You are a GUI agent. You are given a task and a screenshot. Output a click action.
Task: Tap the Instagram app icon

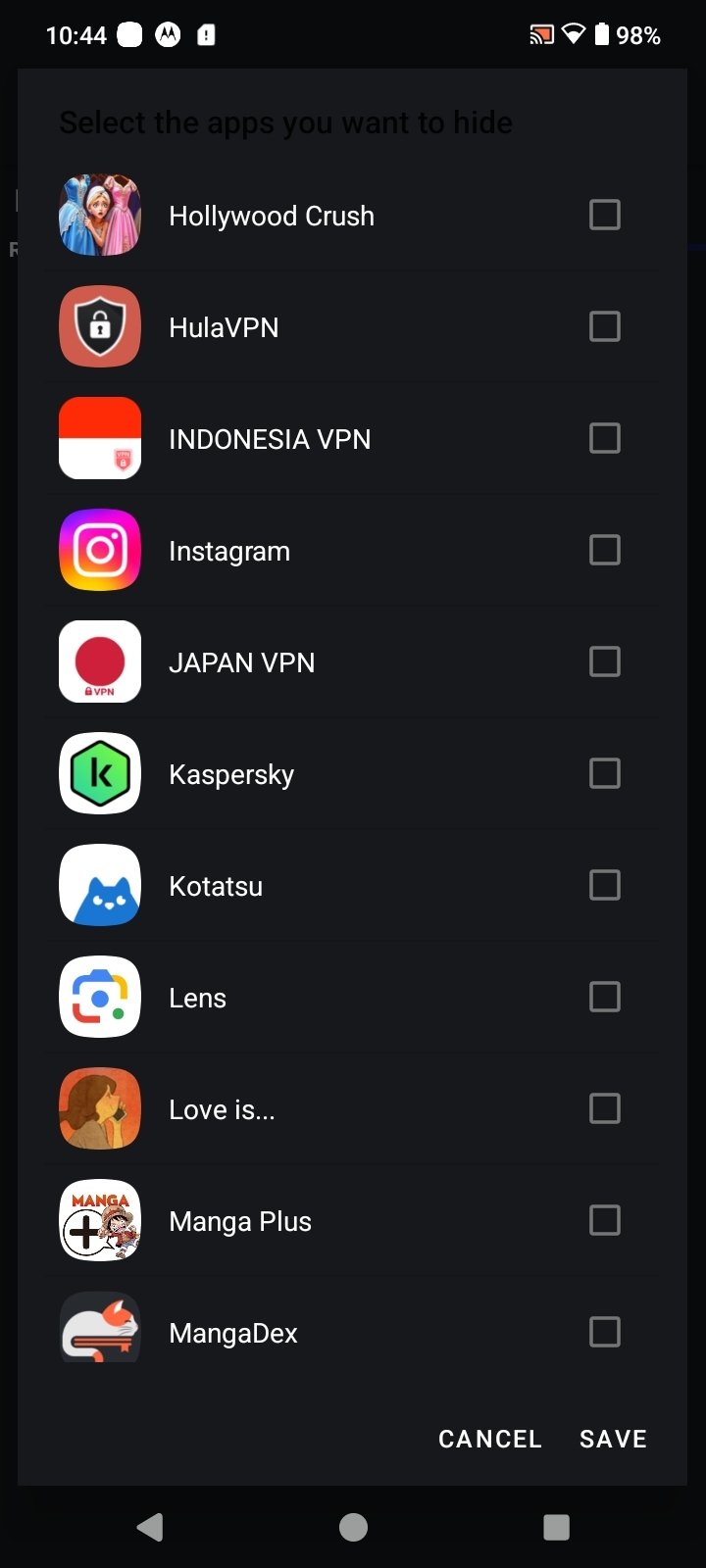pos(99,550)
